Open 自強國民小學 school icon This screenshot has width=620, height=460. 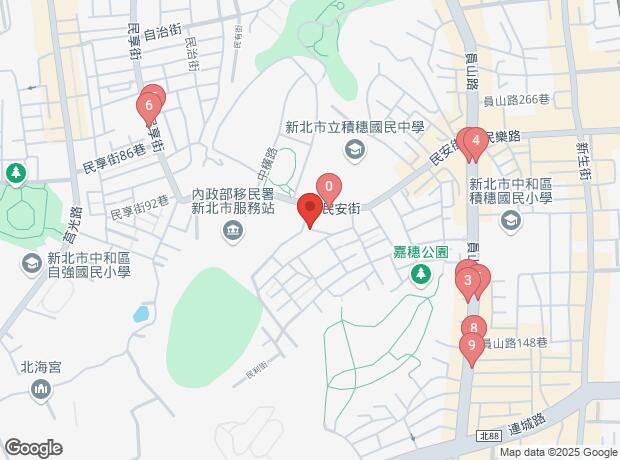click(31, 264)
